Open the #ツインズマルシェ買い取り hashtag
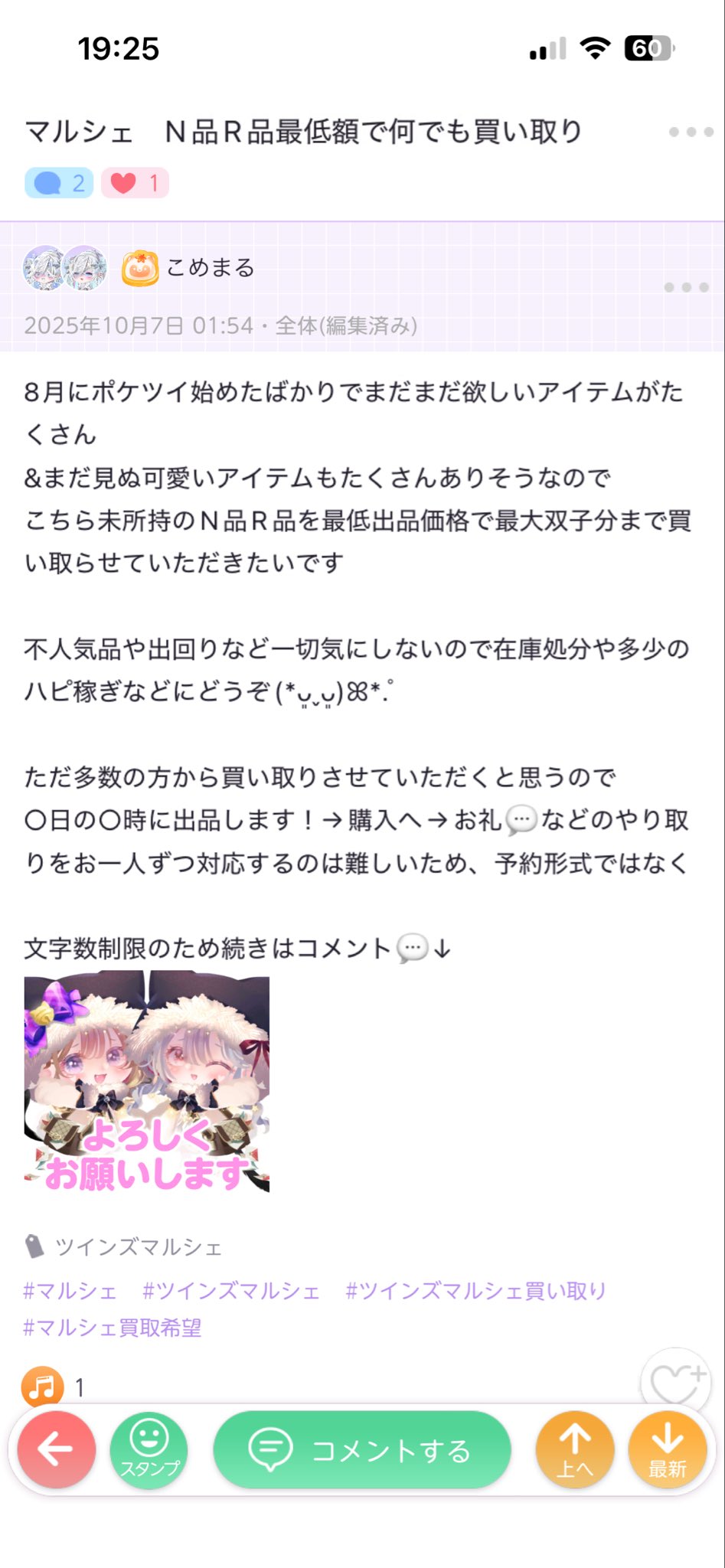 point(475,1291)
